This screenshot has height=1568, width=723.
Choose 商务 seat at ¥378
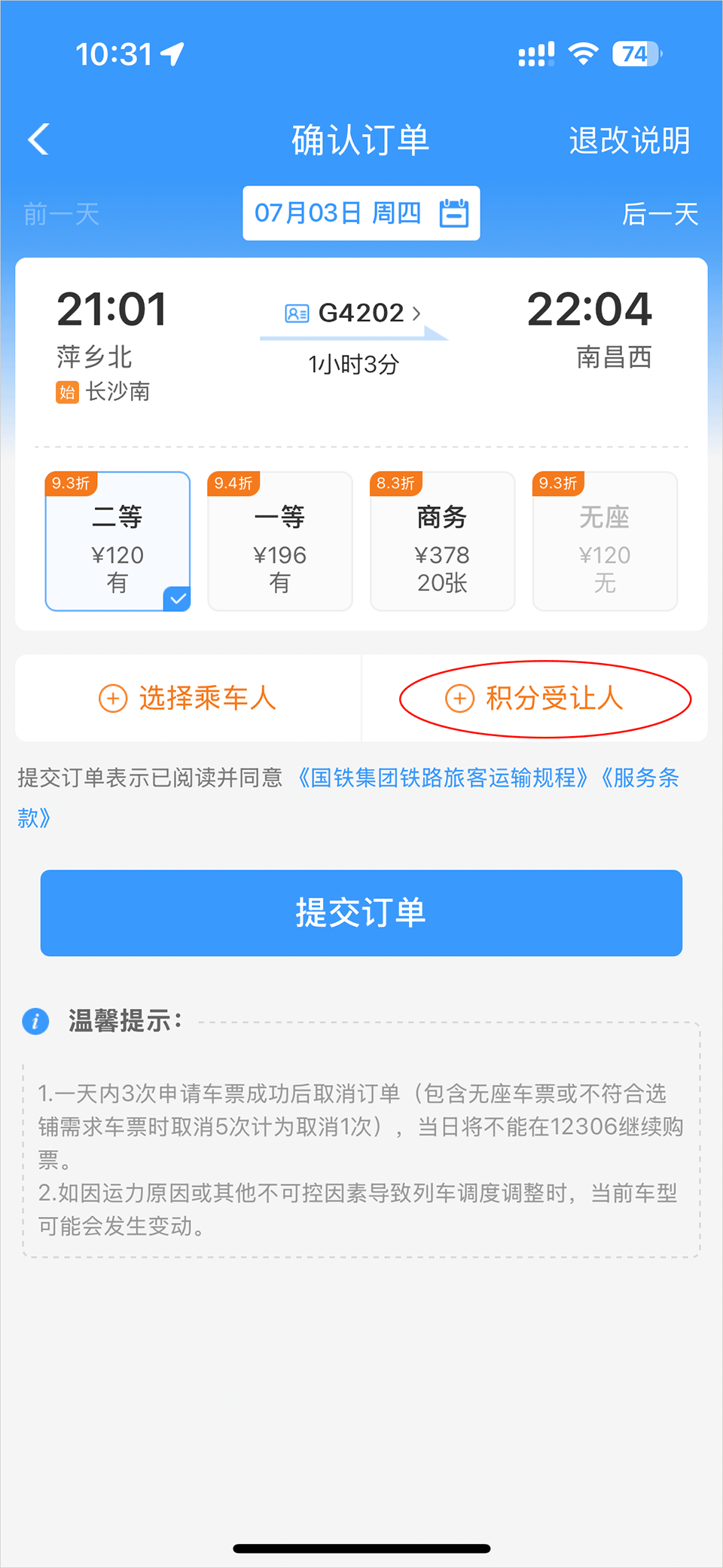coord(442,541)
